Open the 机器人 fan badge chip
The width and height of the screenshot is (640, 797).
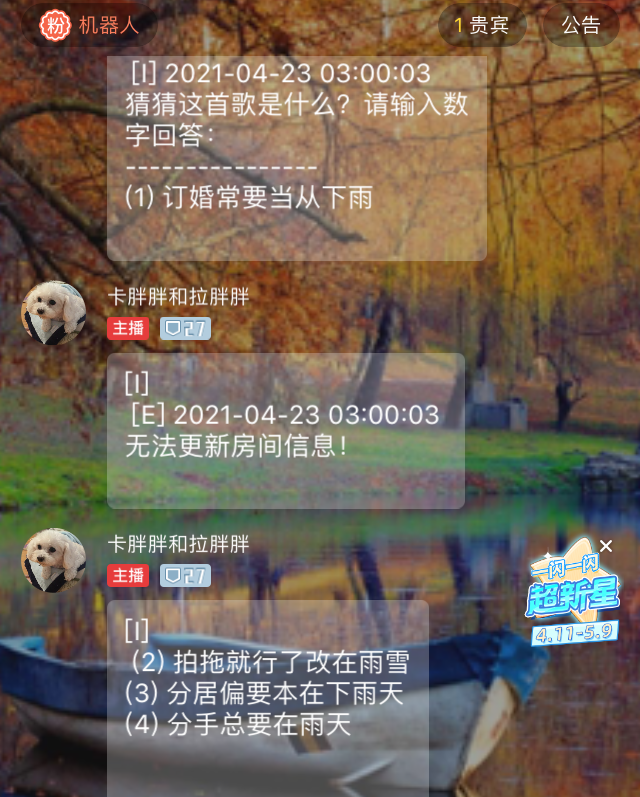pyautogui.click(x=92, y=25)
